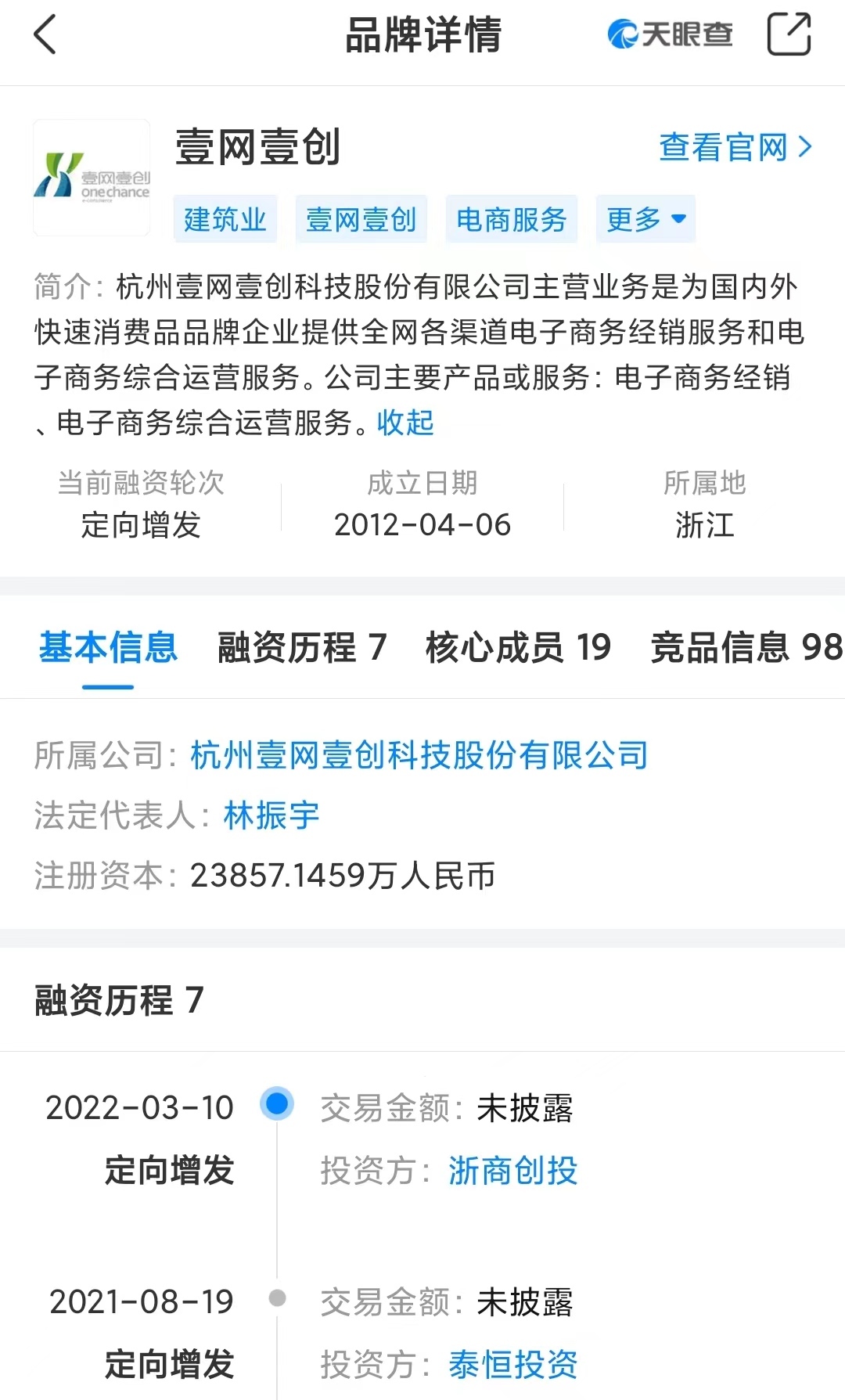Viewport: 845px width, 1400px height.
Task: Expand the 更多 tags dropdown
Action: coord(645,219)
